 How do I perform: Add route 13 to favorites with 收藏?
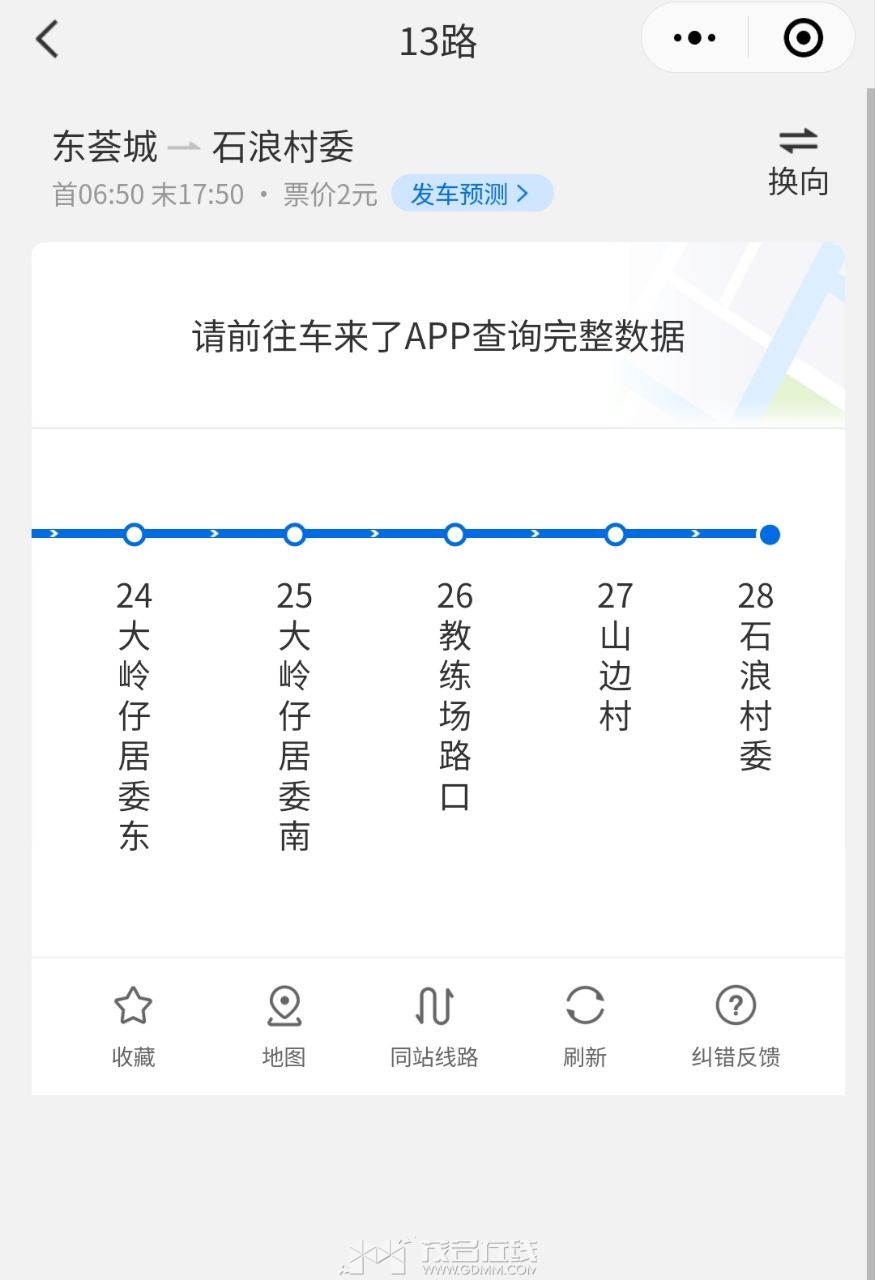[133, 1026]
